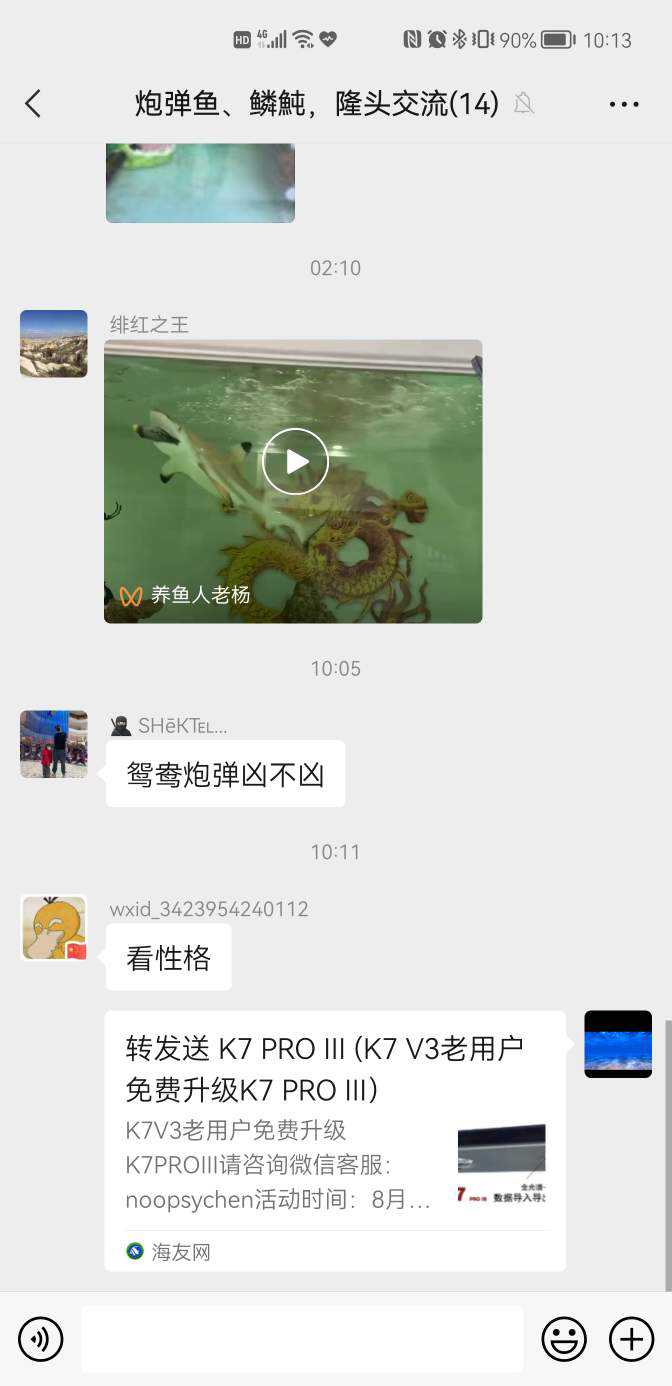Open my own avatar beside the link card
Screen dimensions: 672x1386
tap(618, 1044)
